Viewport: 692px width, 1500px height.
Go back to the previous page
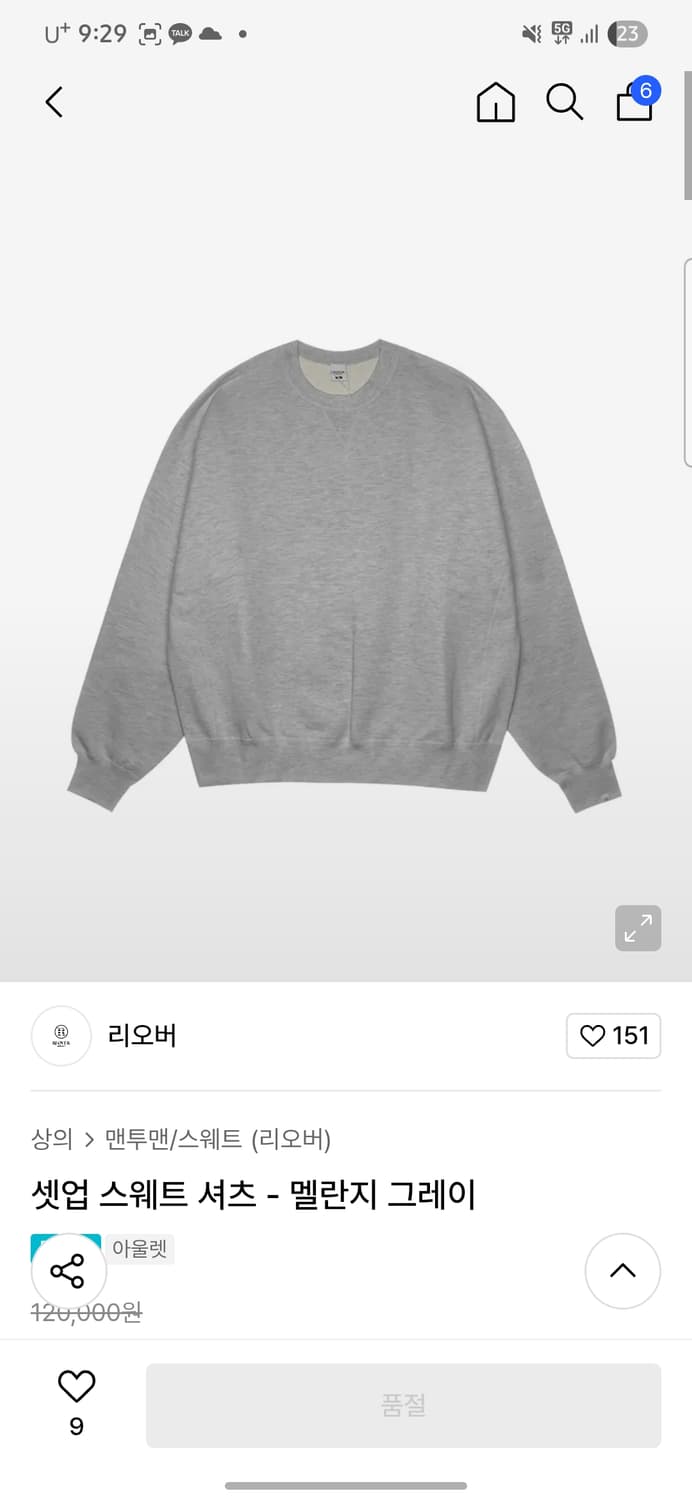(55, 102)
